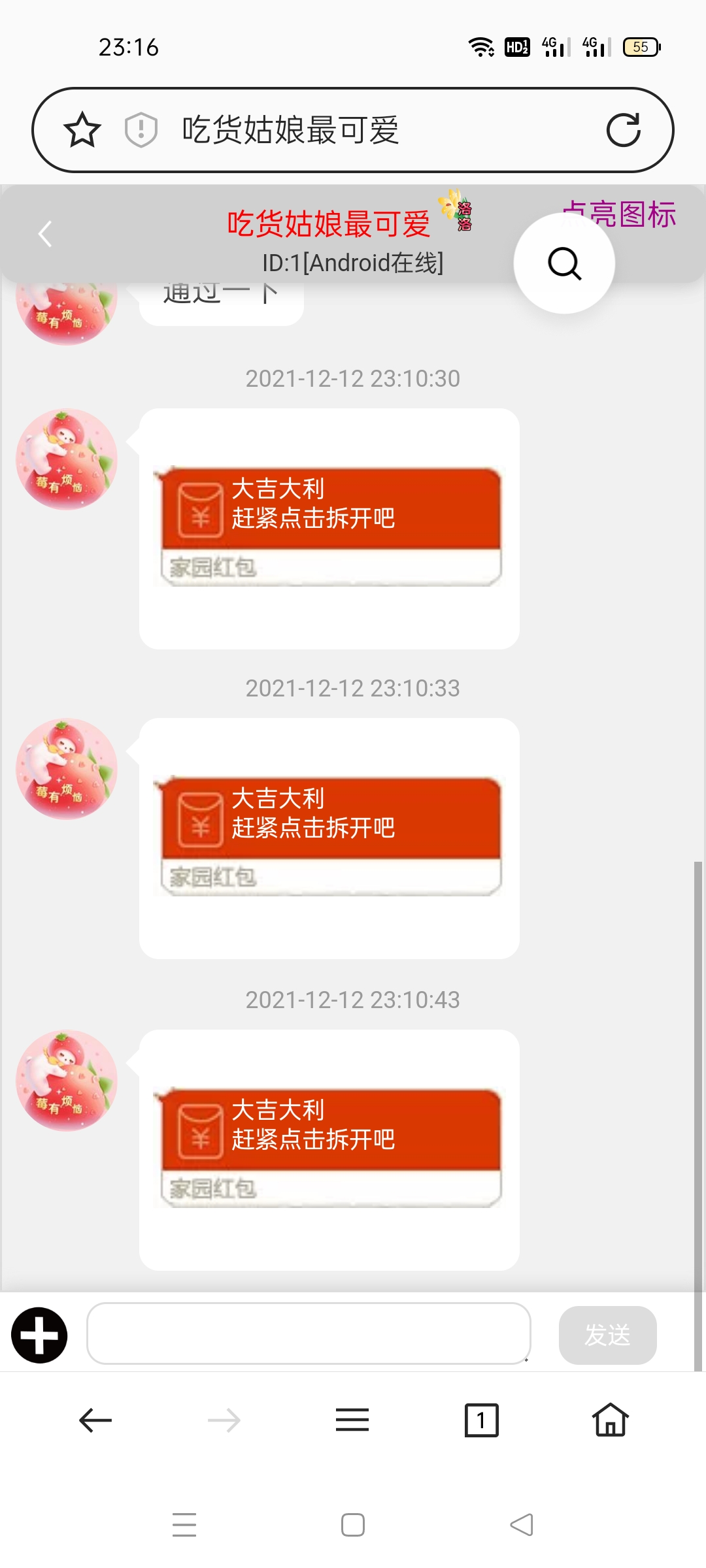The width and height of the screenshot is (706, 1568).
Task: Navigate back in the browser toolbar
Action: (x=95, y=1420)
